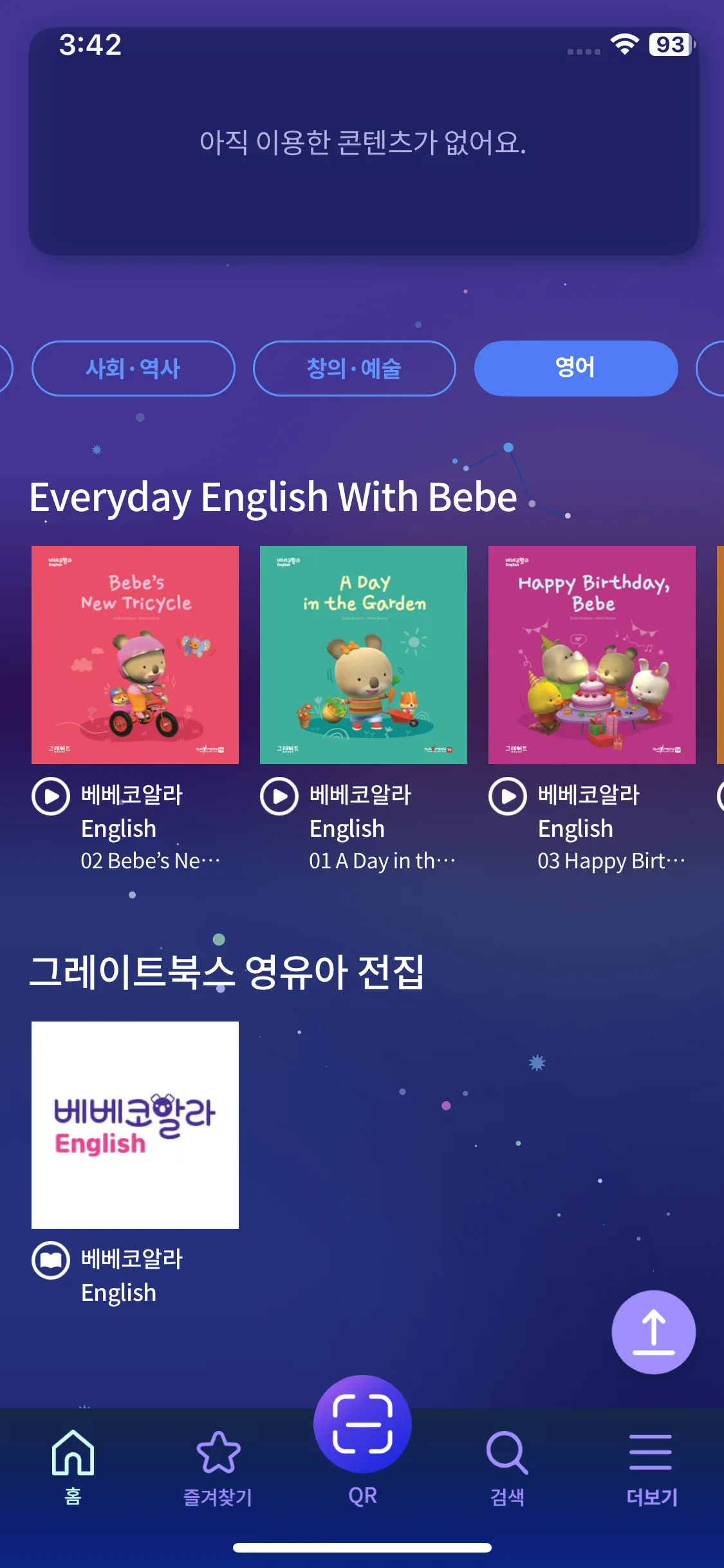Open the 베베코알라 English book collection tile
Screen dimensions: 724x1568
click(x=135, y=1125)
